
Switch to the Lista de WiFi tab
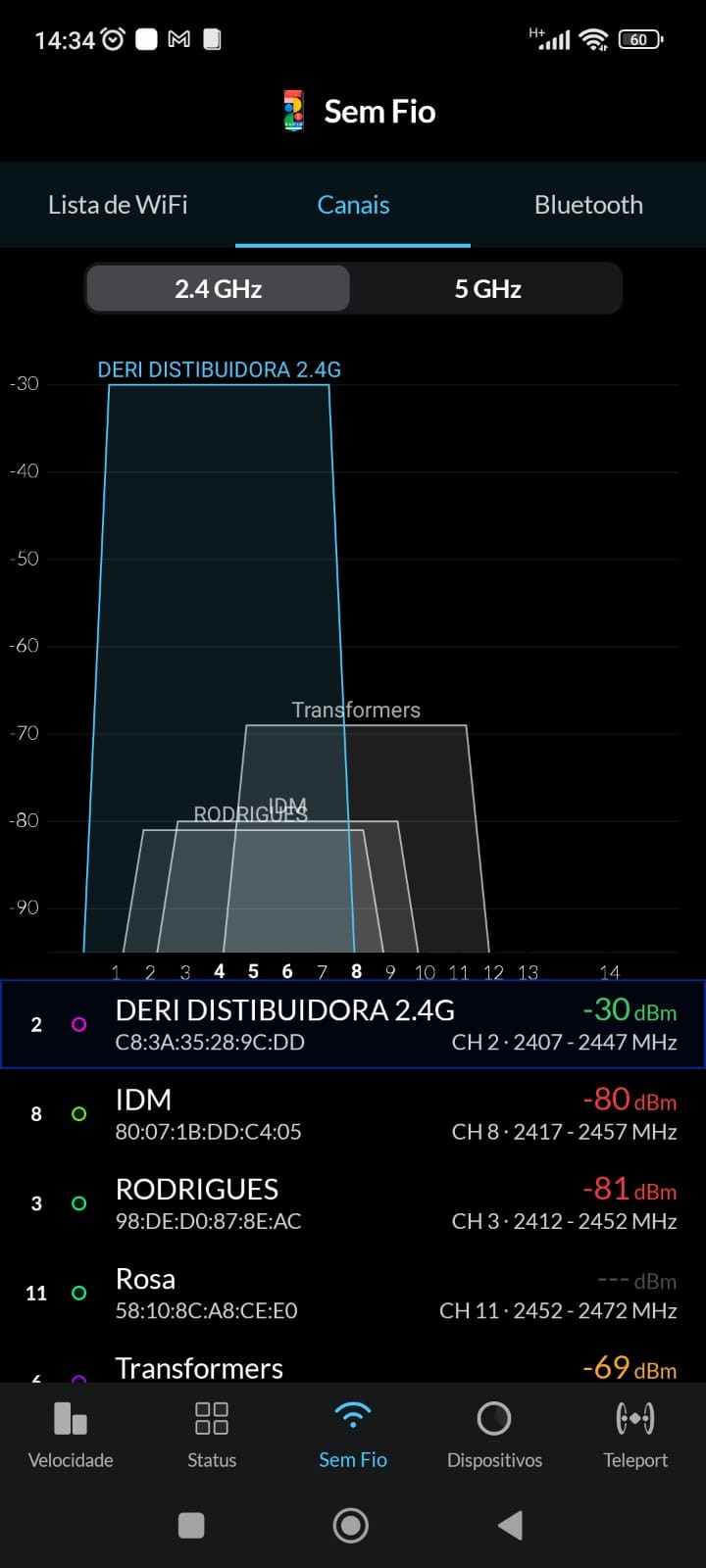[x=118, y=205]
